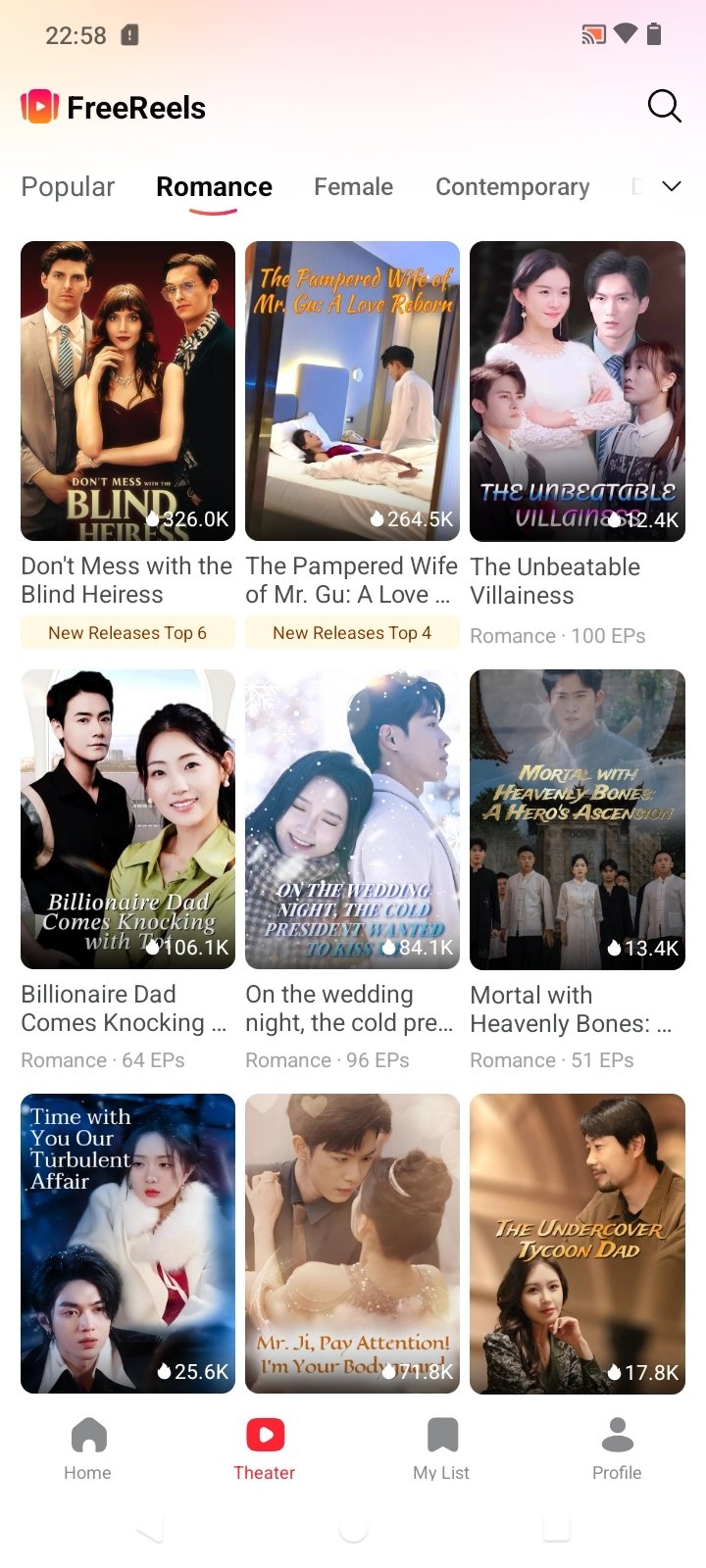Open The Undercover Tycoon Dad
Image resolution: width=706 pixels, height=1568 pixels.
coord(577,1243)
